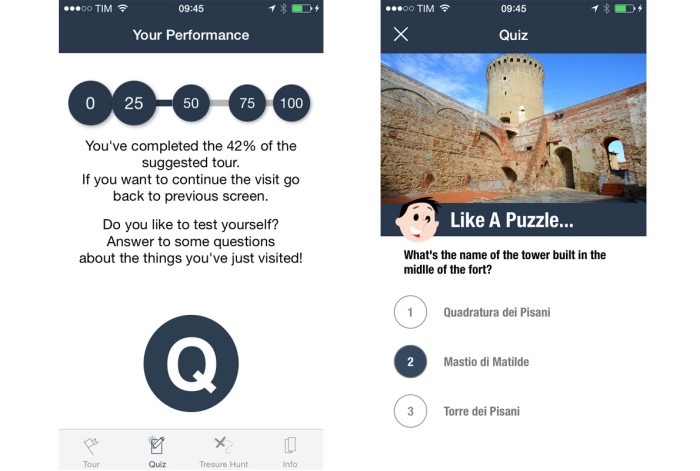Image resolution: width=700 pixels, height=471 pixels.
Task: Close the Quiz screen
Action: [x=401, y=35]
